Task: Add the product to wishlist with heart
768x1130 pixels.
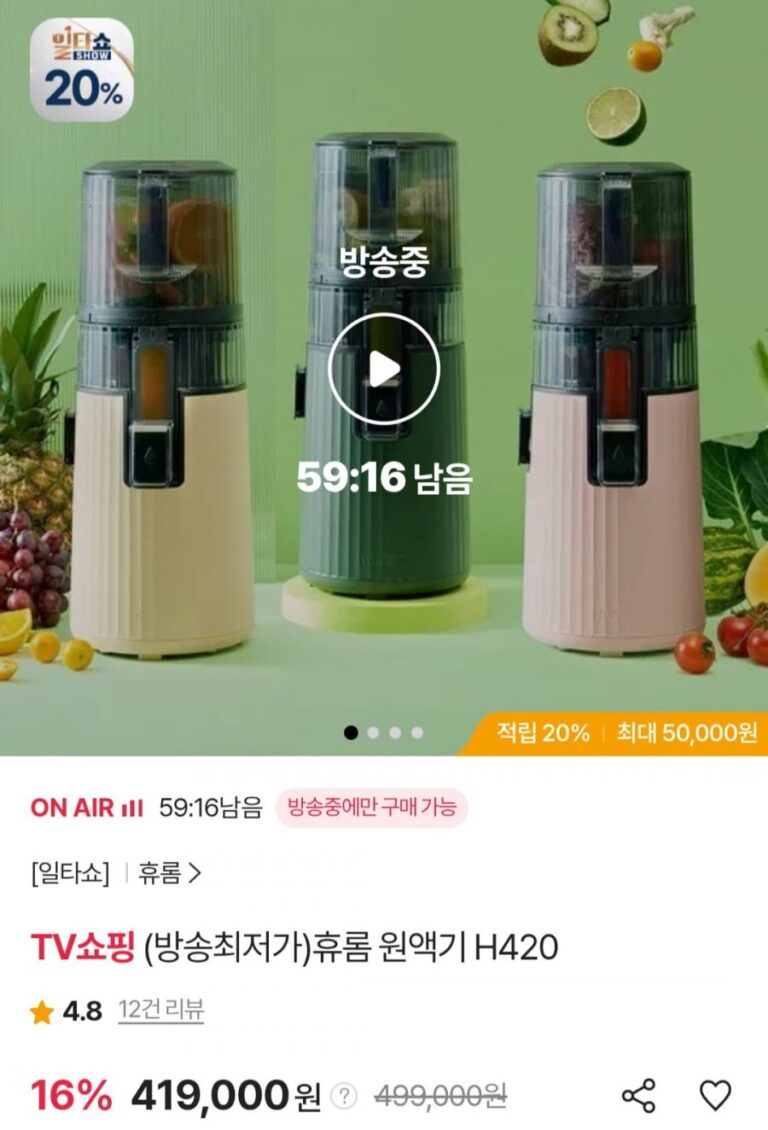Action: pos(715,1095)
